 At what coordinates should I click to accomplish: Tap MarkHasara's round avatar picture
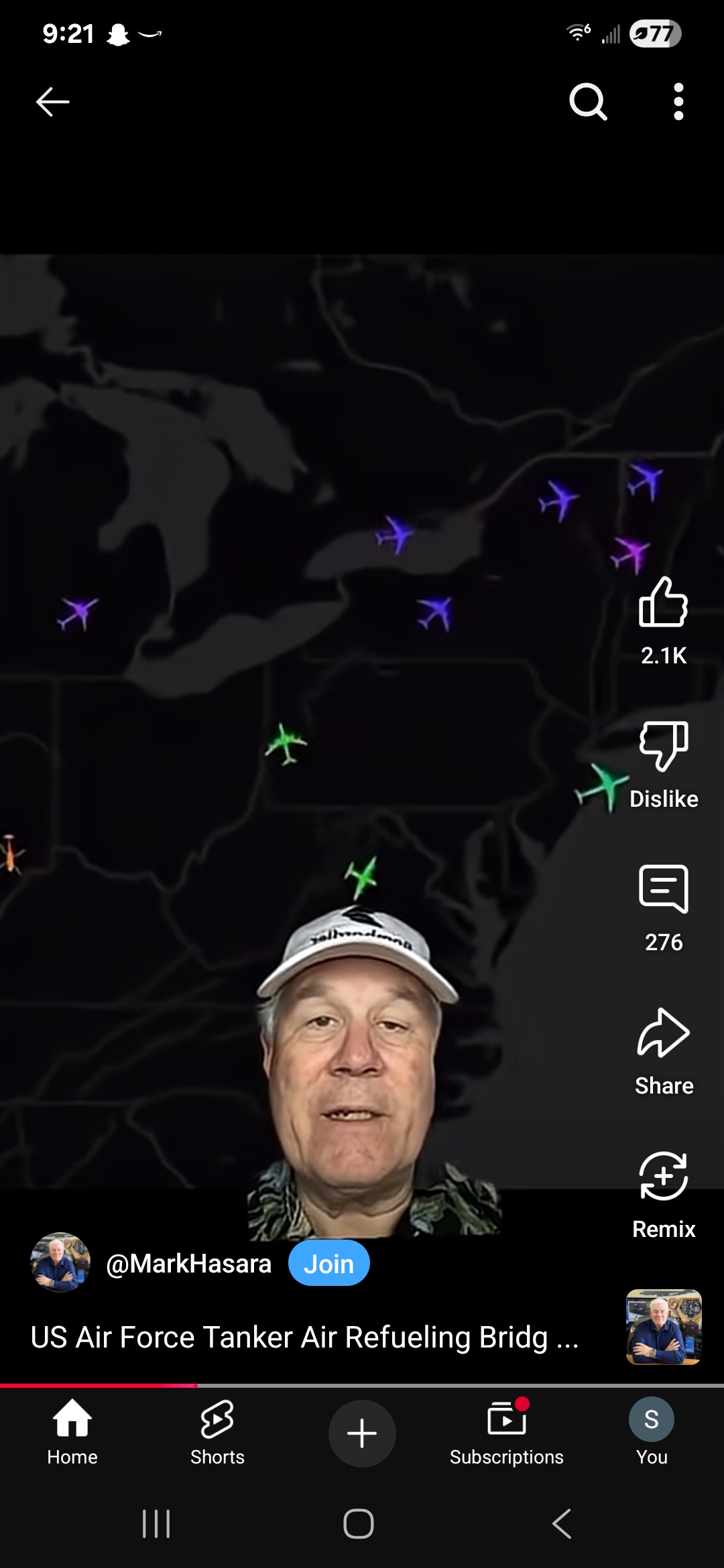[x=60, y=1262]
